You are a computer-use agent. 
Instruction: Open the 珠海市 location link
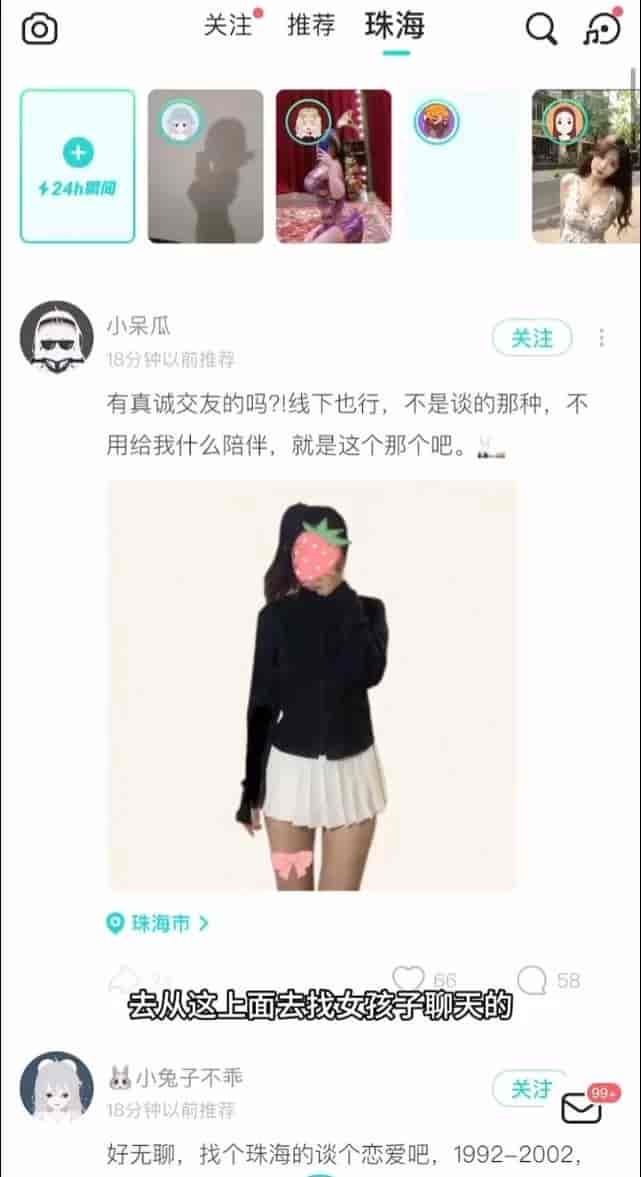[x=158, y=923]
